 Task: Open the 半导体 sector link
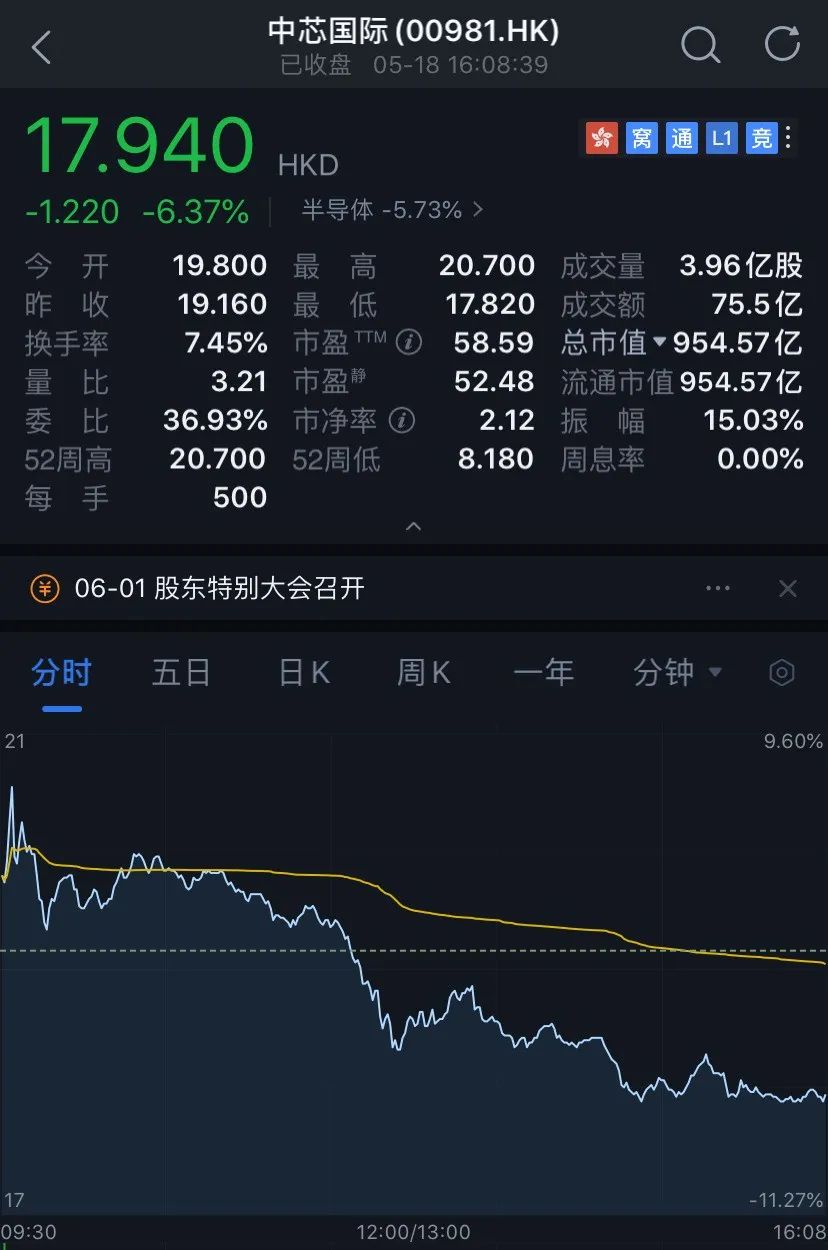(393, 210)
